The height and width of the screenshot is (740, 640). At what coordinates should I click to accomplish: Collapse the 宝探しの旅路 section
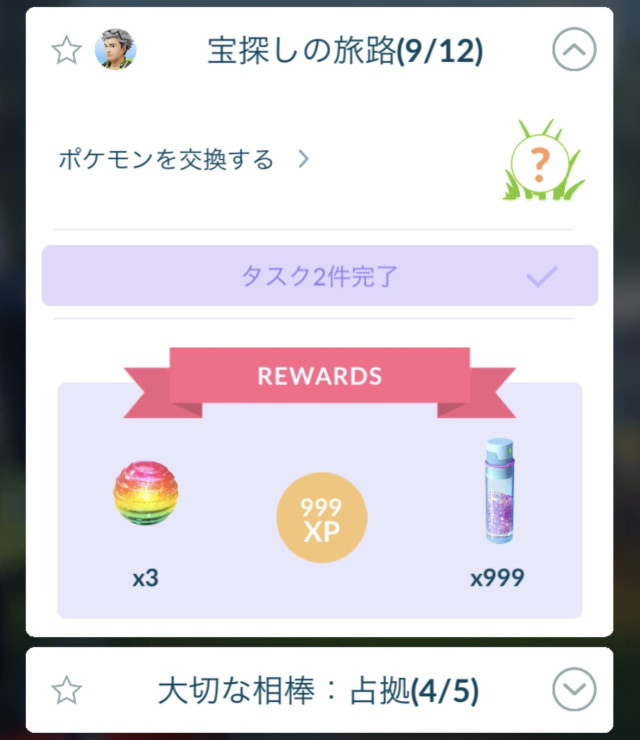tap(574, 50)
